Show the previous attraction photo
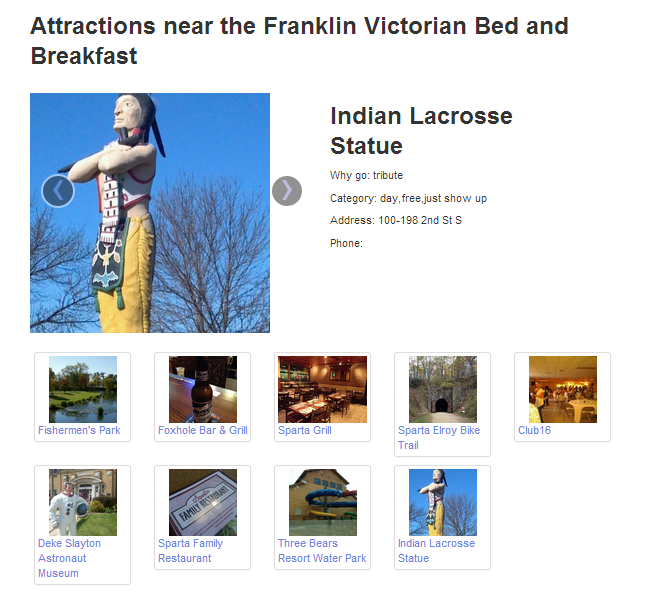The width and height of the screenshot is (649, 600). [x=58, y=190]
